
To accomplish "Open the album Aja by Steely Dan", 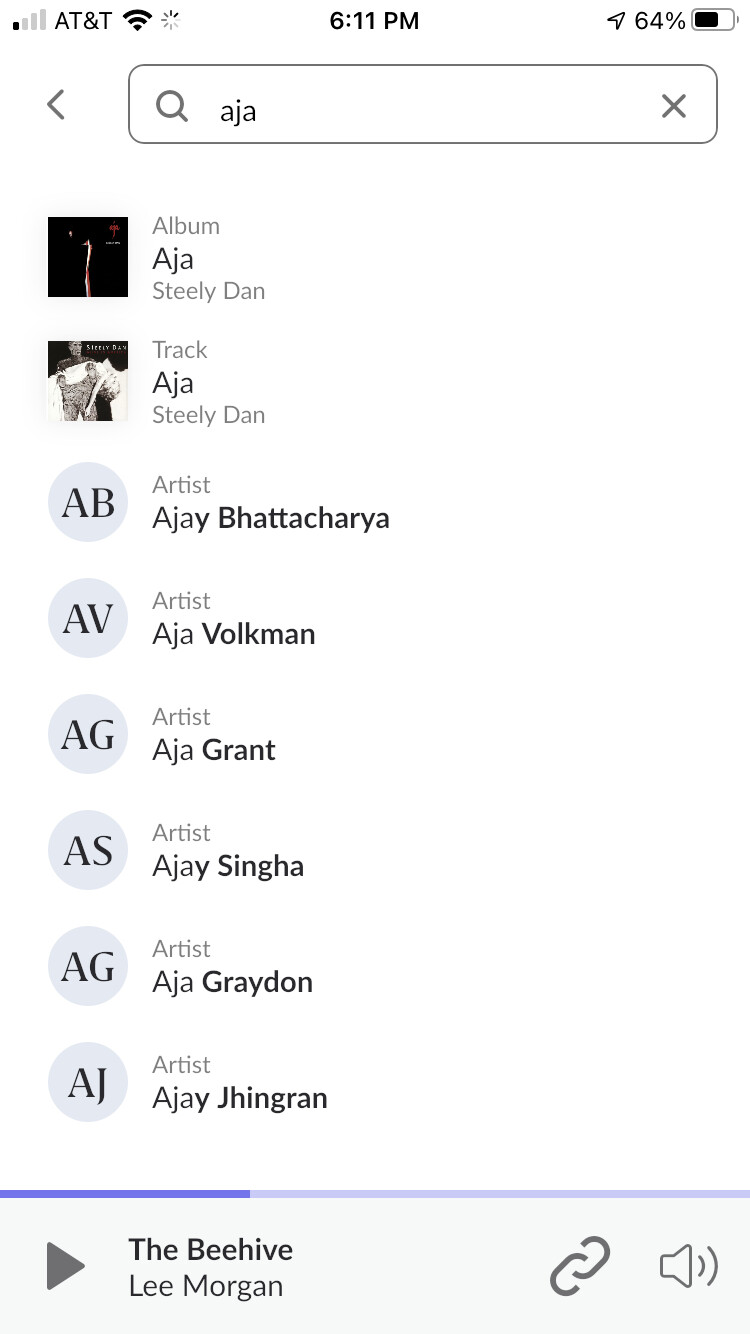I will click(x=375, y=258).
